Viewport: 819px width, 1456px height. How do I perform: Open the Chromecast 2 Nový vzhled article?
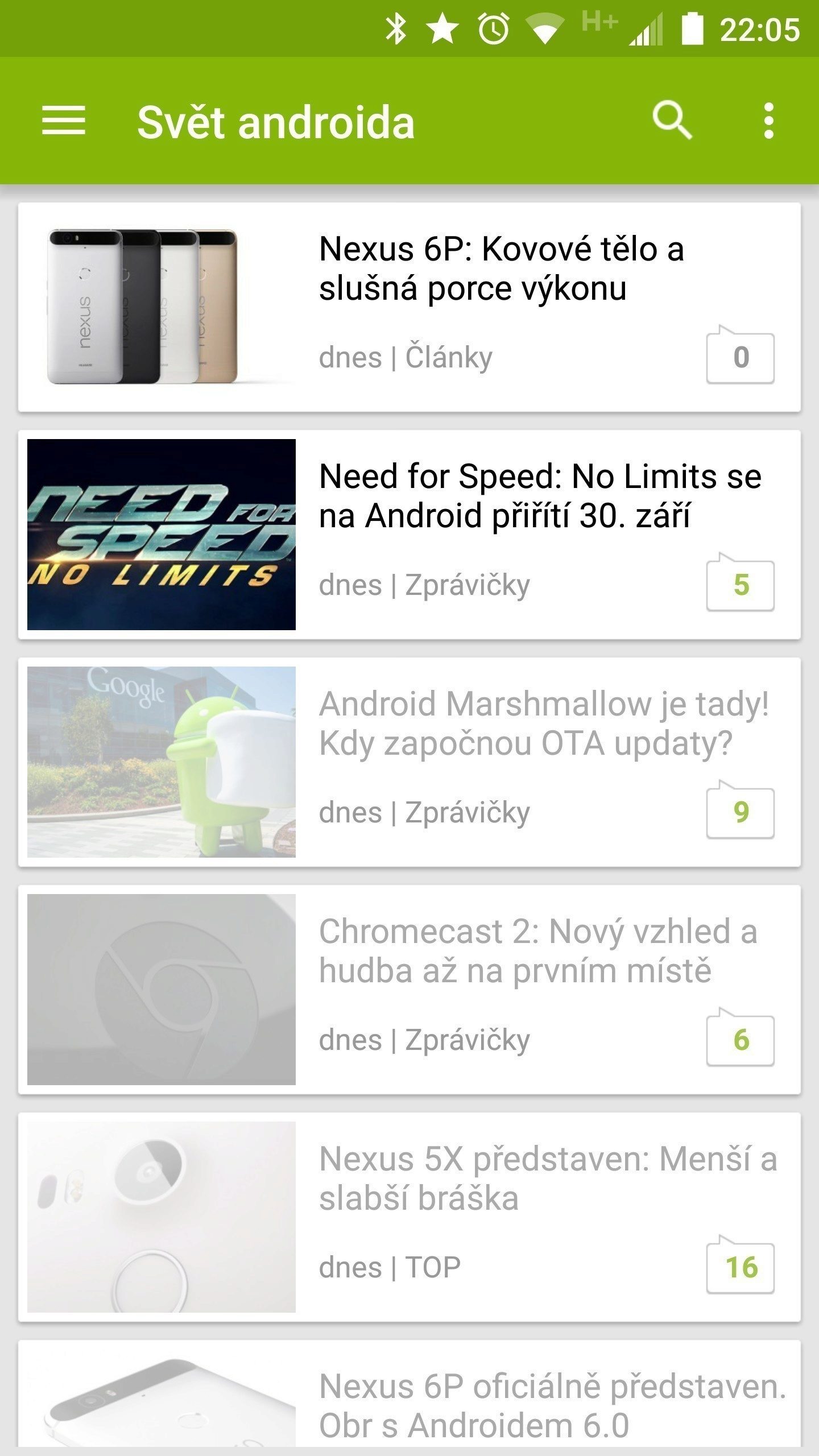pyautogui.click(x=409, y=990)
